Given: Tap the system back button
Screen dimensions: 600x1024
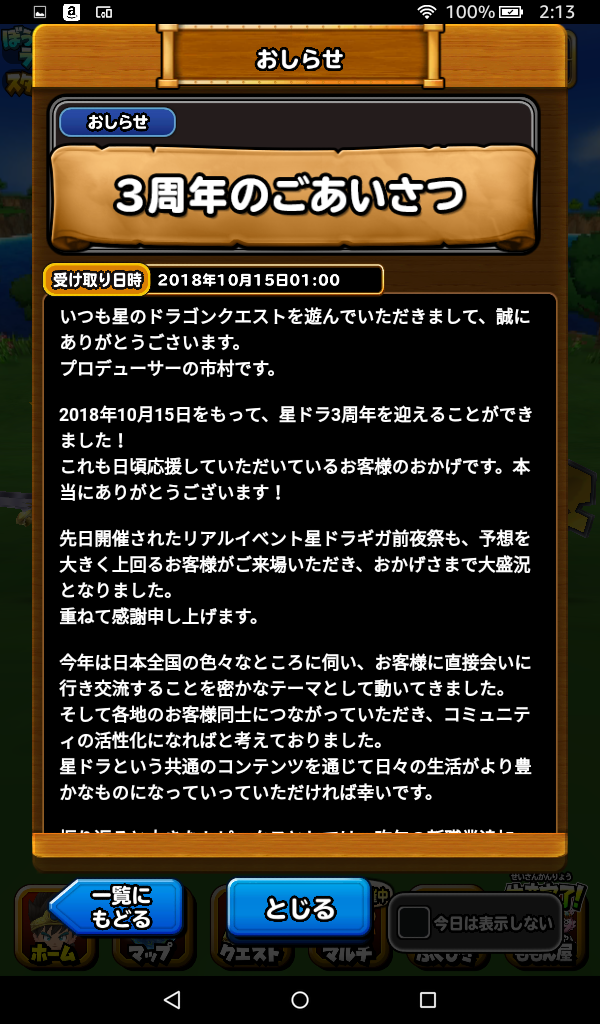Looking at the screenshot, I should [x=172, y=999].
